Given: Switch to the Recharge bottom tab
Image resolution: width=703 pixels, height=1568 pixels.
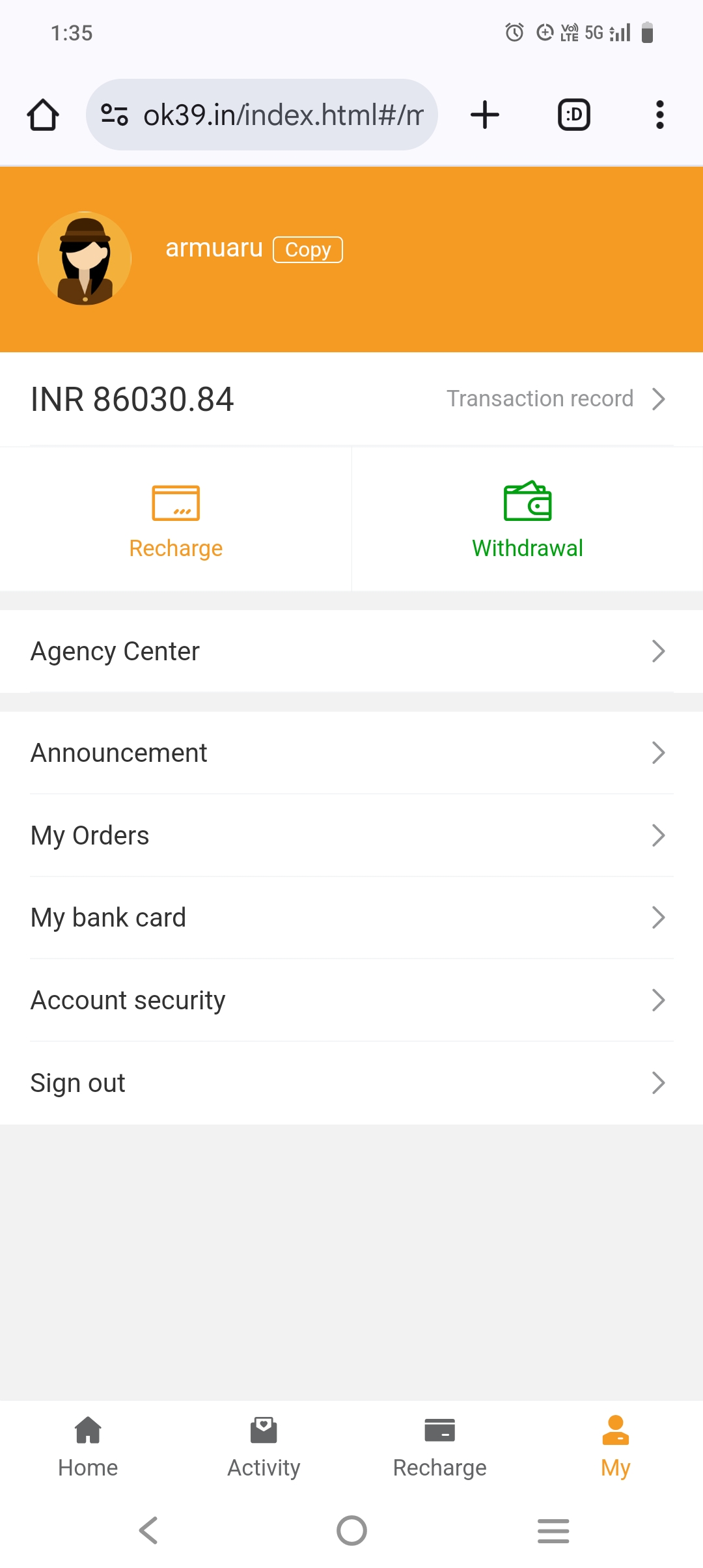Looking at the screenshot, I should pos(439,1447).
